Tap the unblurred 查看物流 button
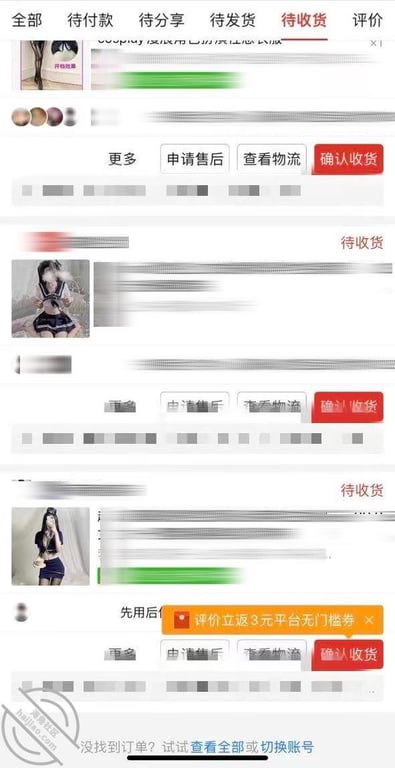This screenshot has width=395, height=768. coord(272,159)
